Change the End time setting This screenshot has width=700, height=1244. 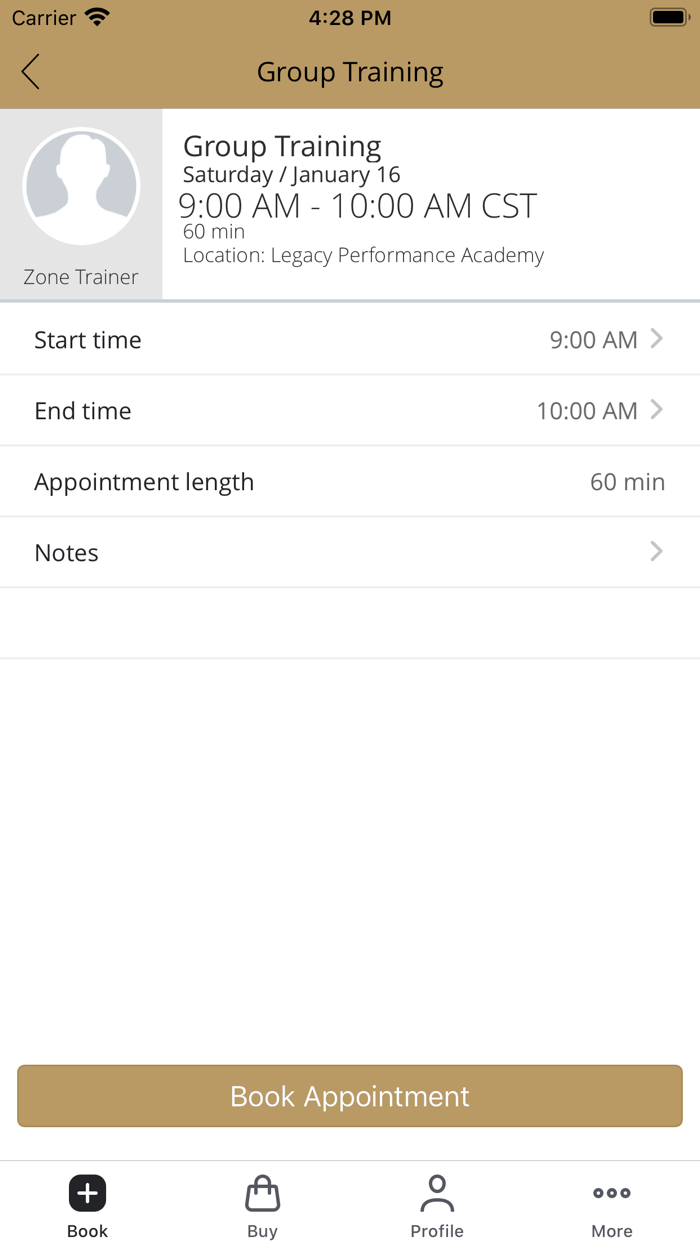(350, 411)
